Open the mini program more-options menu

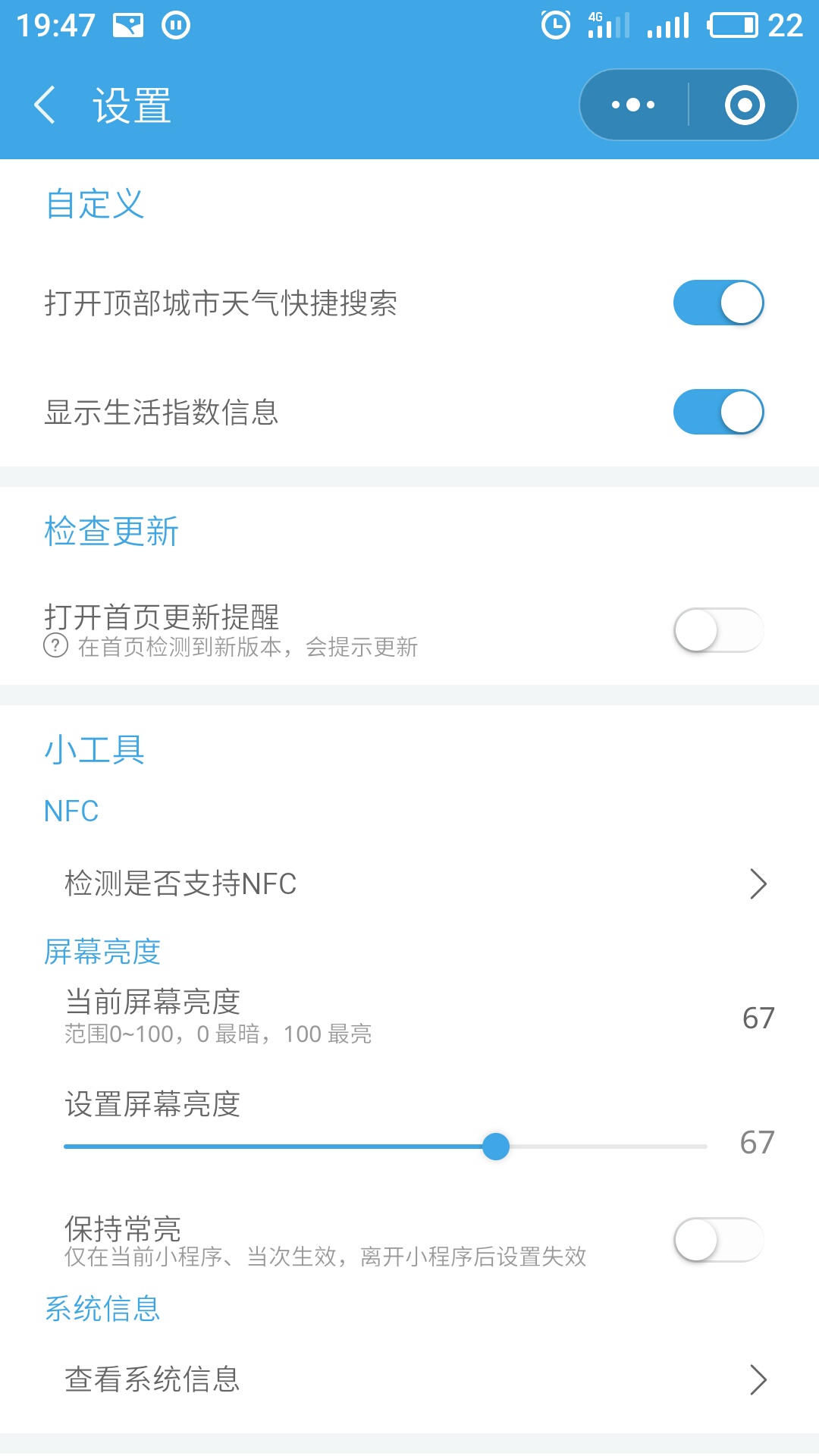pyautogui.click(x=634, y=105)
